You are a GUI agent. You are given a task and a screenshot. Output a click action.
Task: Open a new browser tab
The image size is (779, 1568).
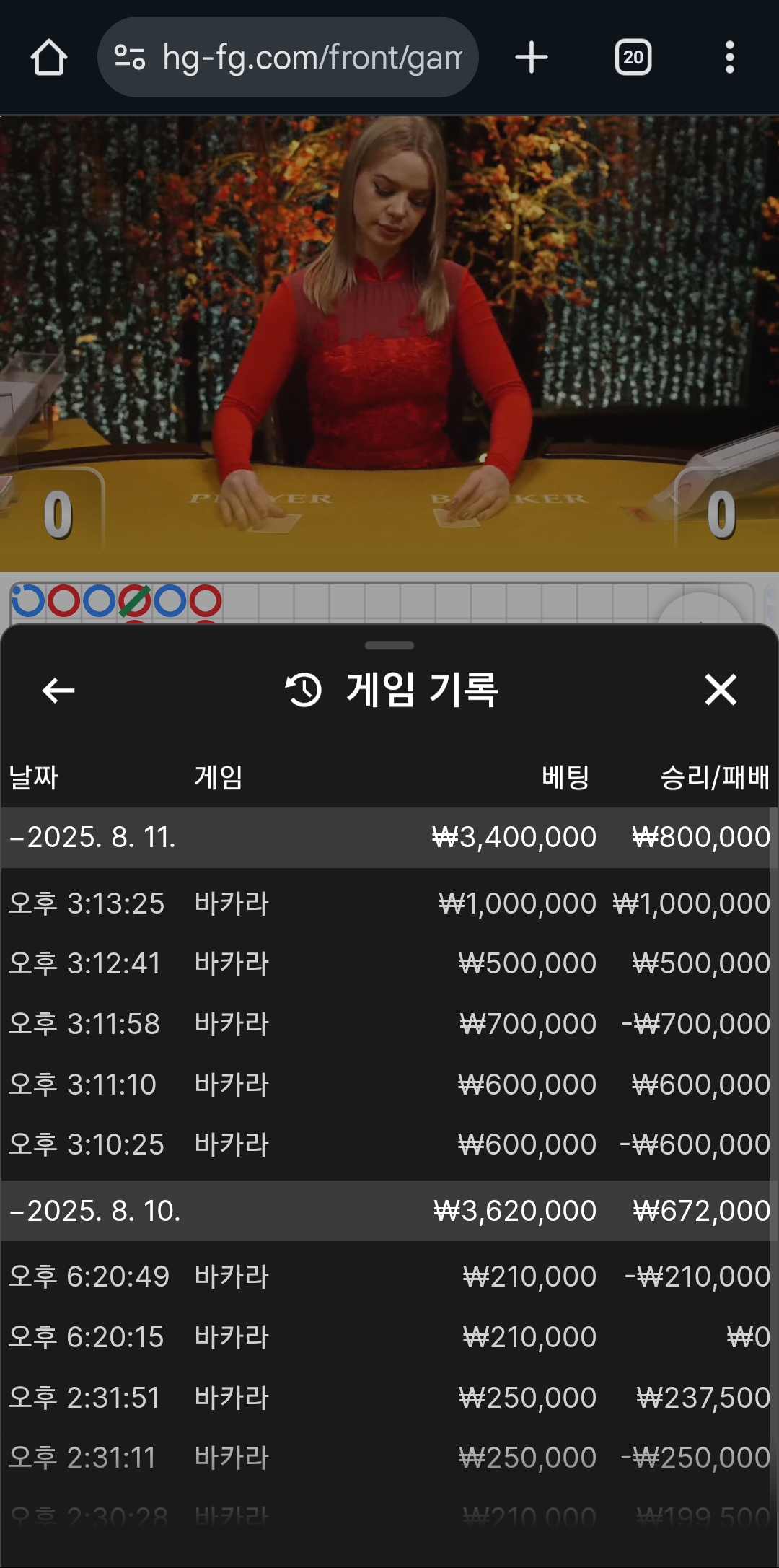point(532,58)
